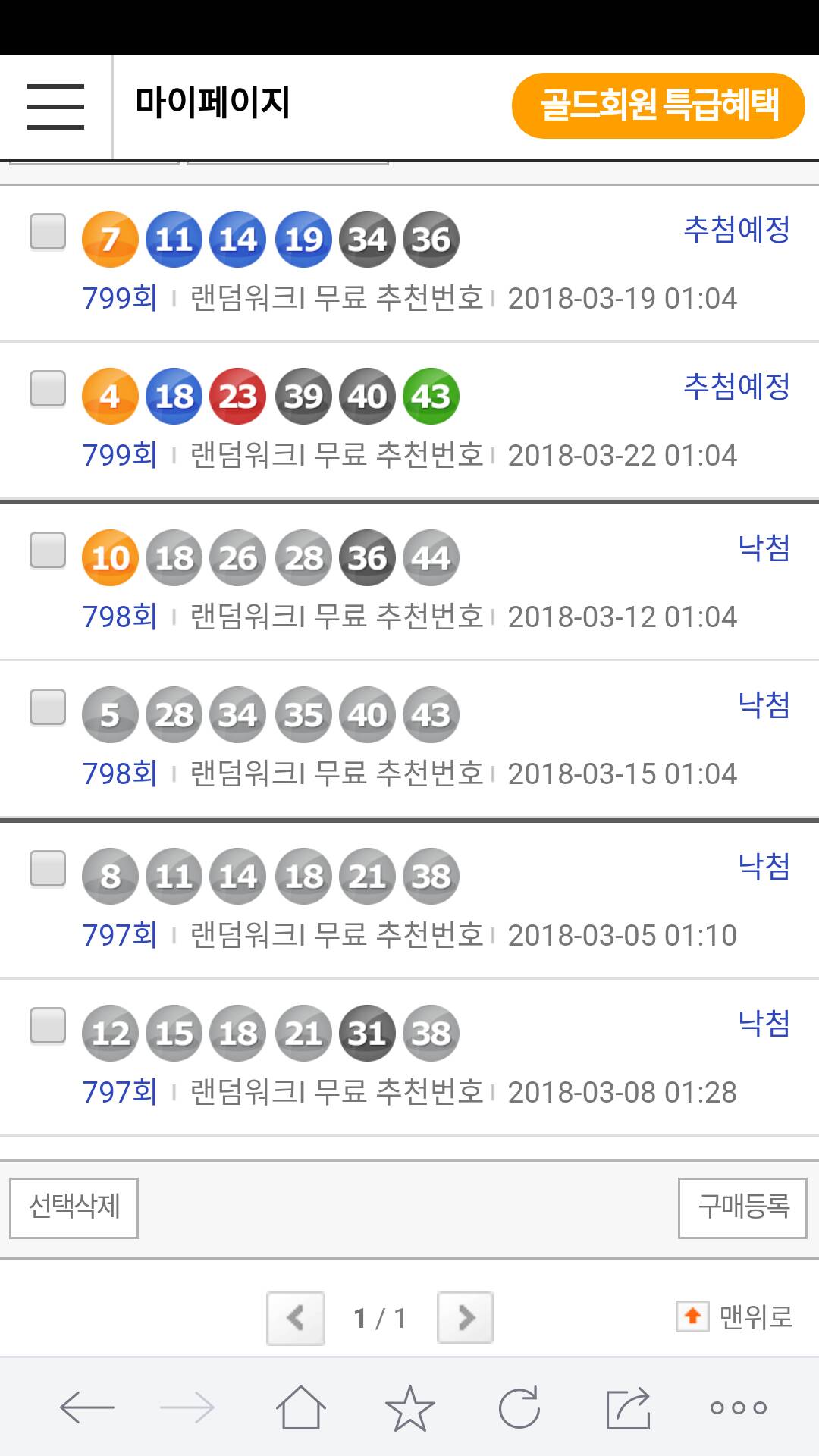Tap the 구매등록 button
Image resolution: width=819 pixels, height=1456 pixels.
(742, 1208)
